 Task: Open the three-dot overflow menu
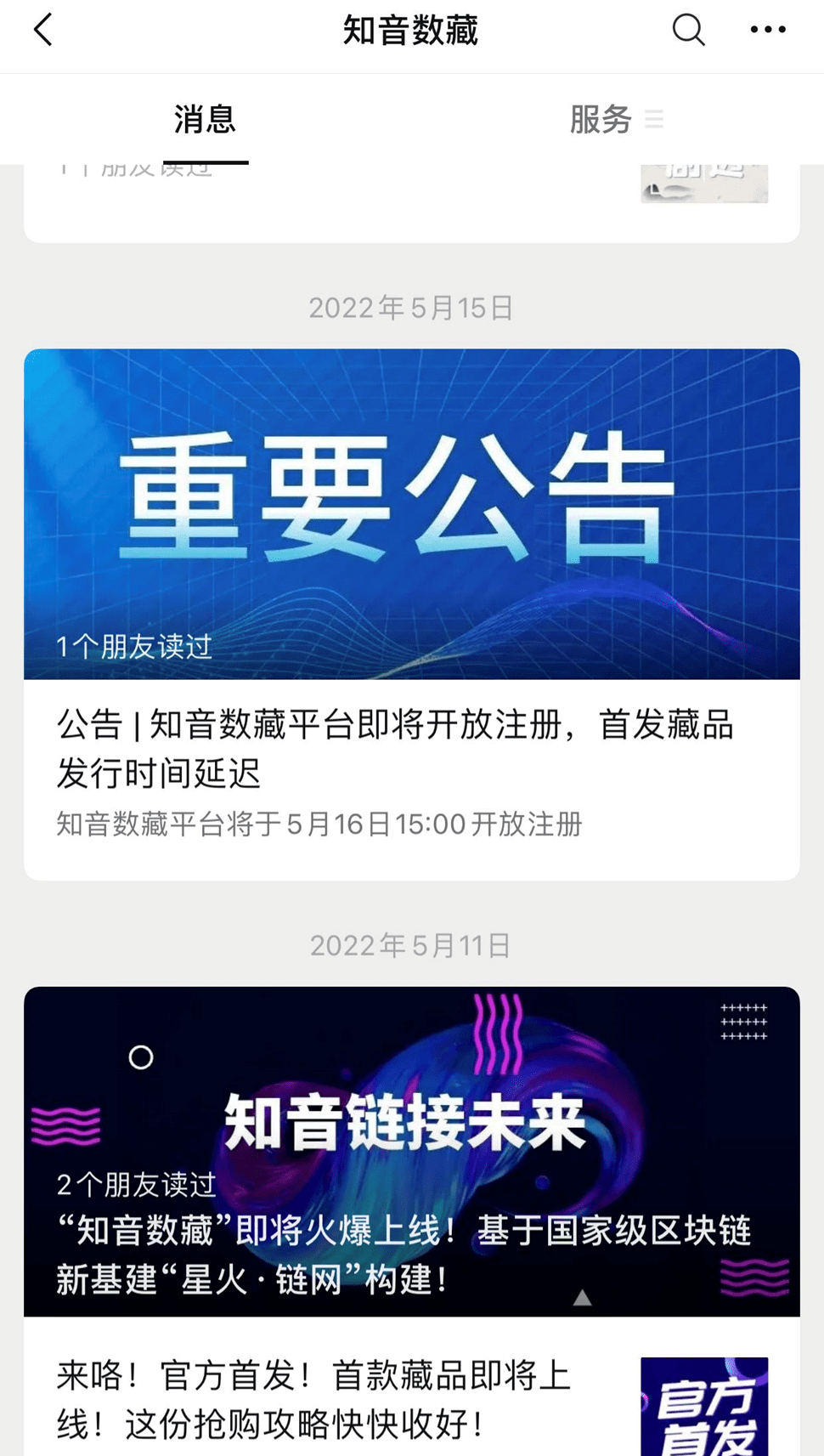pos(768,31)
